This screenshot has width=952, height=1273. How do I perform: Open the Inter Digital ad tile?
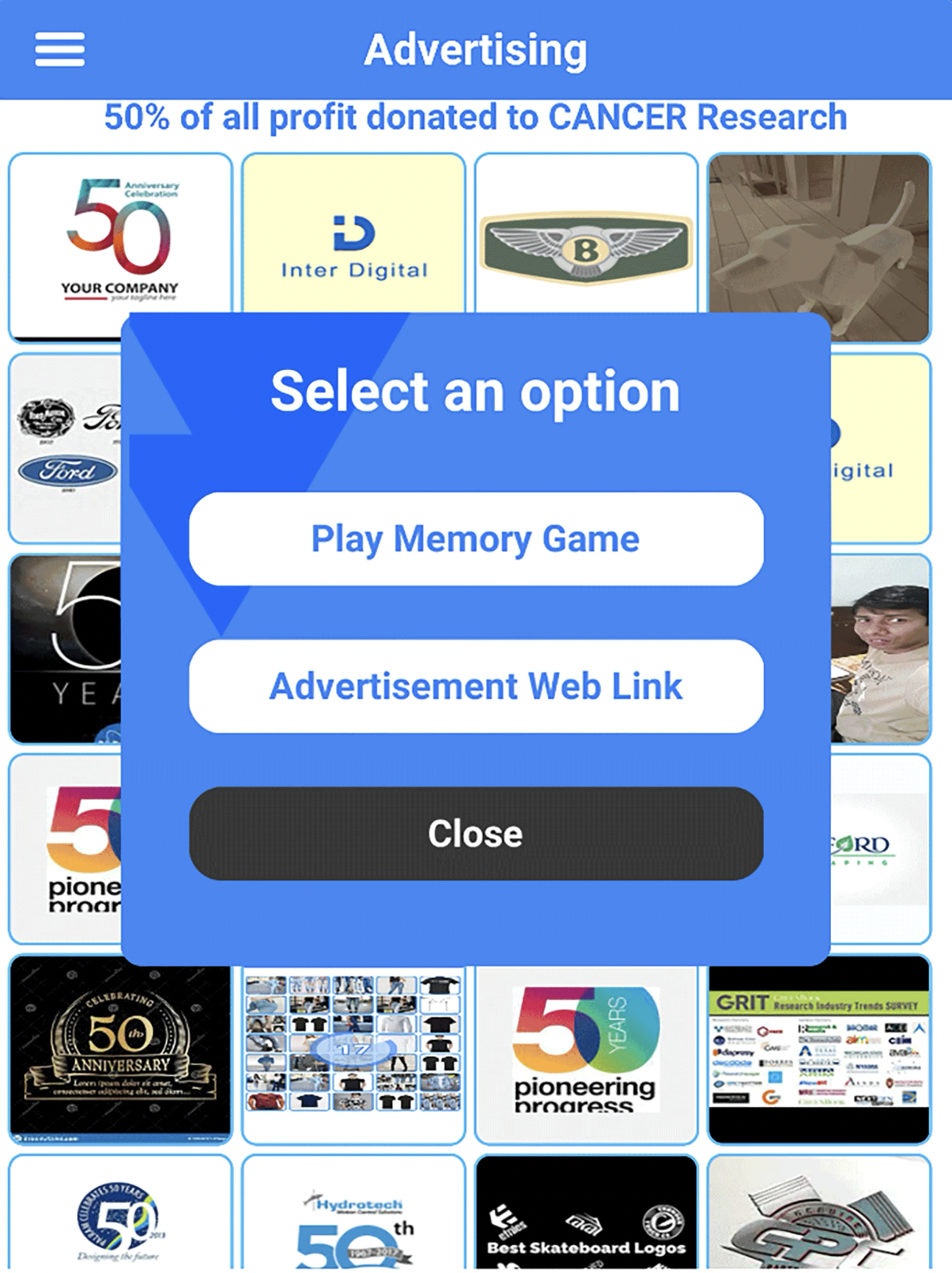[x=353, y=237]
